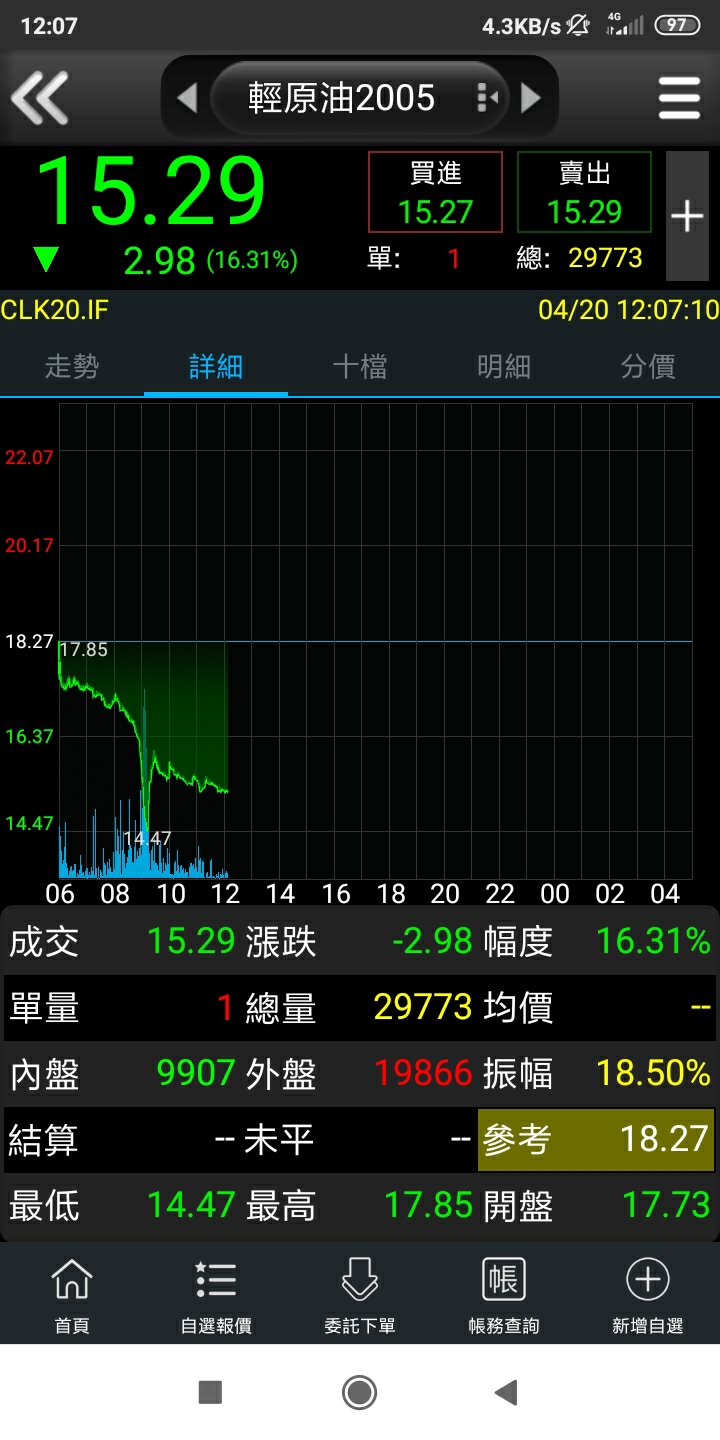Open the 分價 tab
The width and height of the screenshot is (720, 1440).
648,367
